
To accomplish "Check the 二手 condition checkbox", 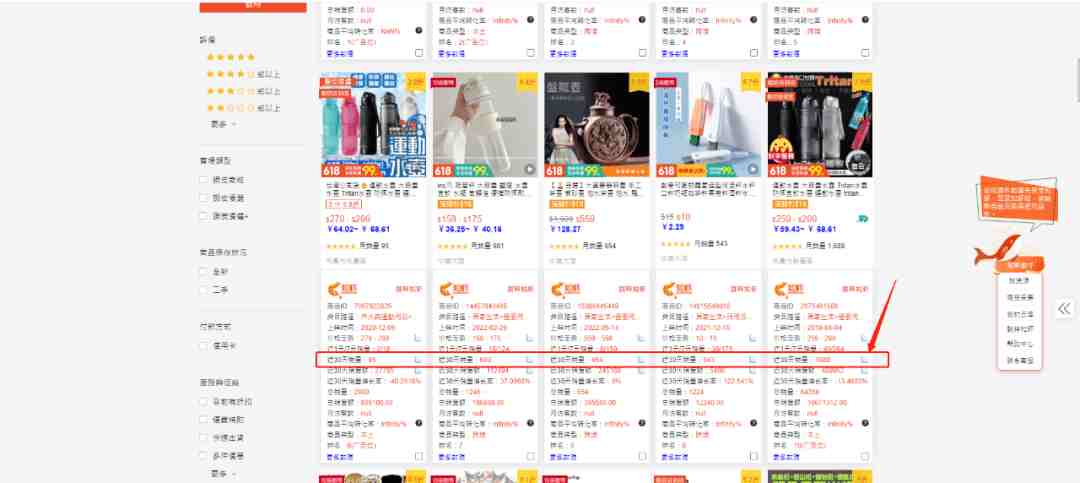I will click(x=205, y=289).
